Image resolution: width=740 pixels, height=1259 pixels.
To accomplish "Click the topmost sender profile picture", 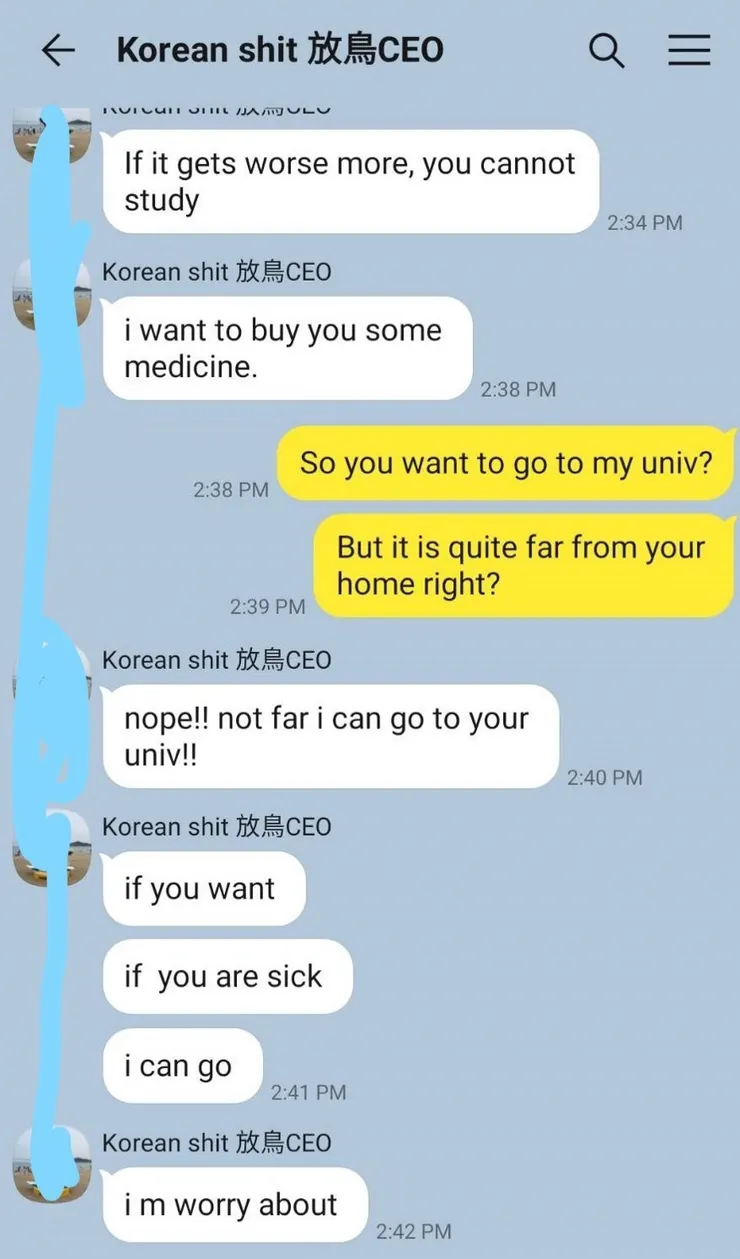I will [x=51, y=135].
